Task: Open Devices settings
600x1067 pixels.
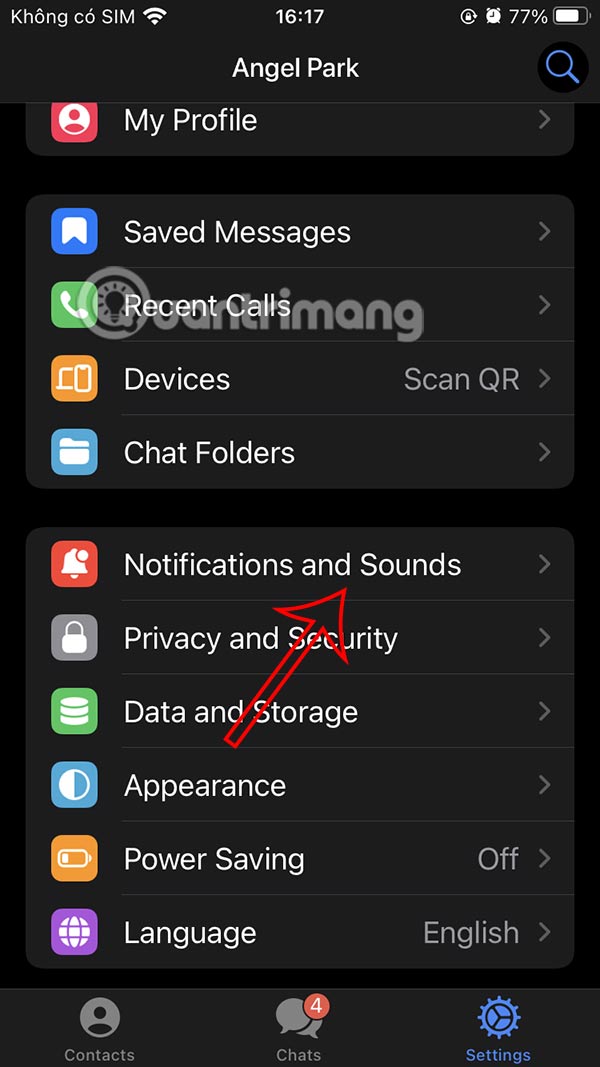Action: point(300,379)
